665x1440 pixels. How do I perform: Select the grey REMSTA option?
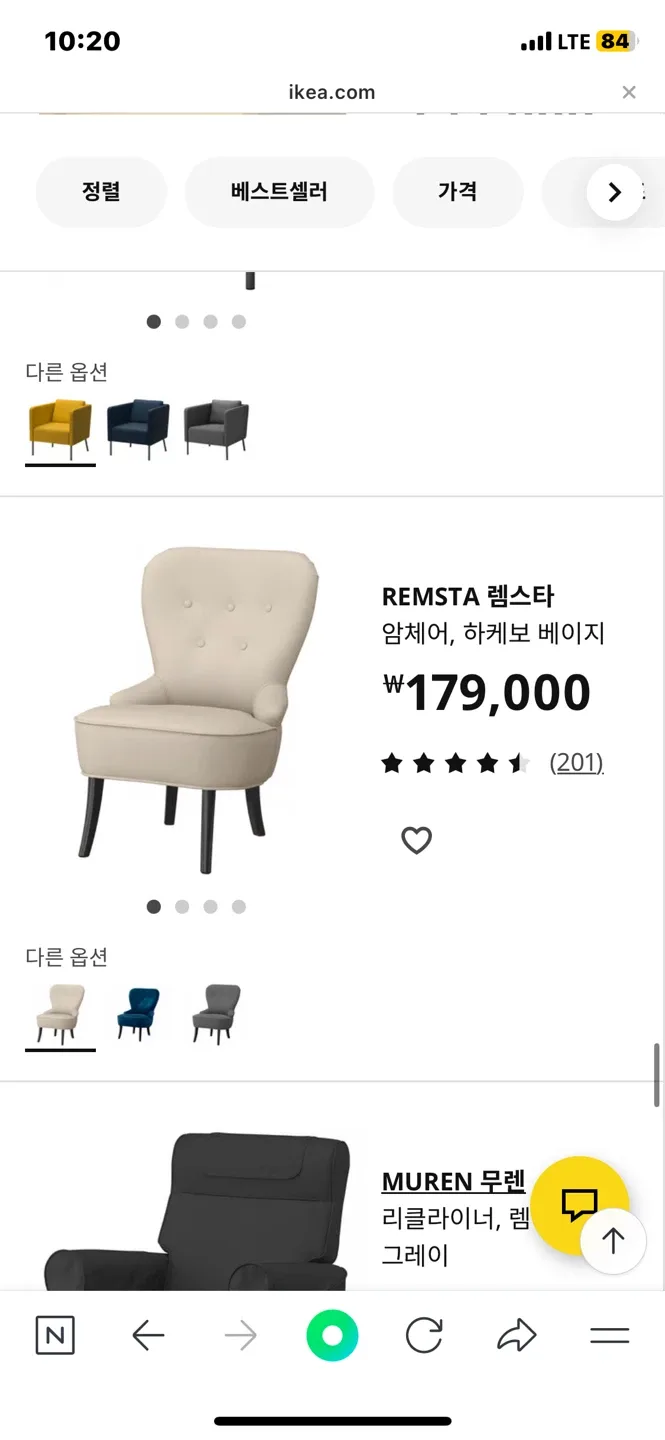coord(216,1013)
